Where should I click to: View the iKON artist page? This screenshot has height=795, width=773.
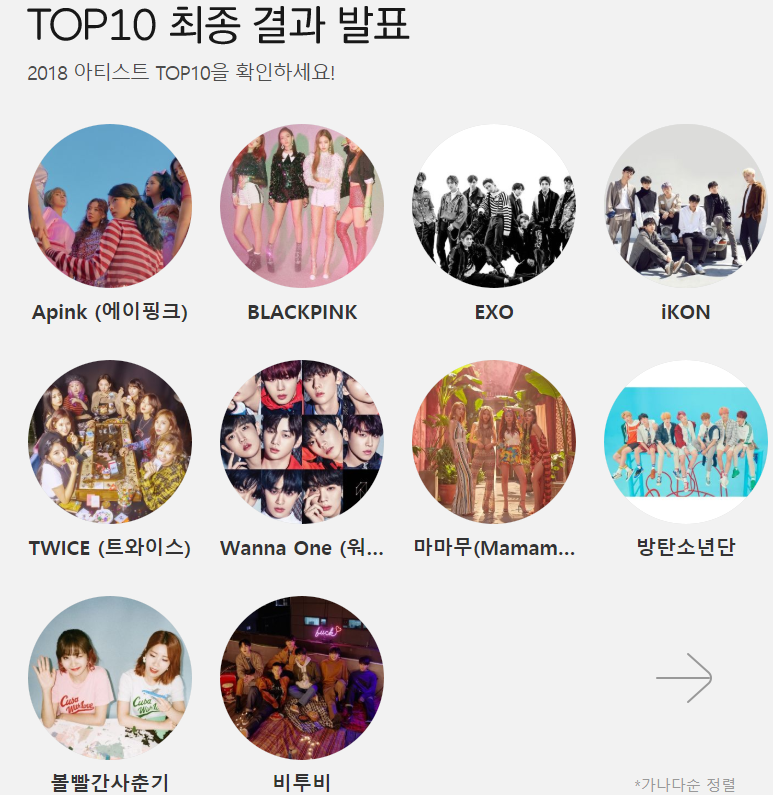[686, 206]
